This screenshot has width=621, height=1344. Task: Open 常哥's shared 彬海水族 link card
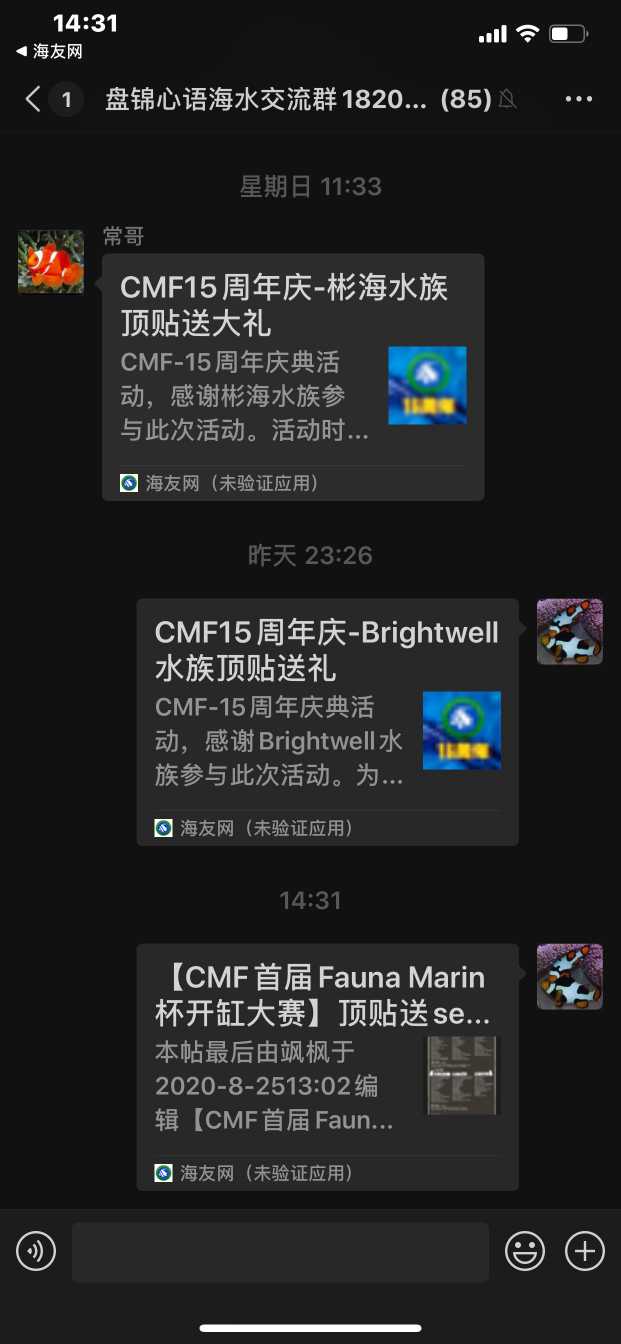point(293,376)
